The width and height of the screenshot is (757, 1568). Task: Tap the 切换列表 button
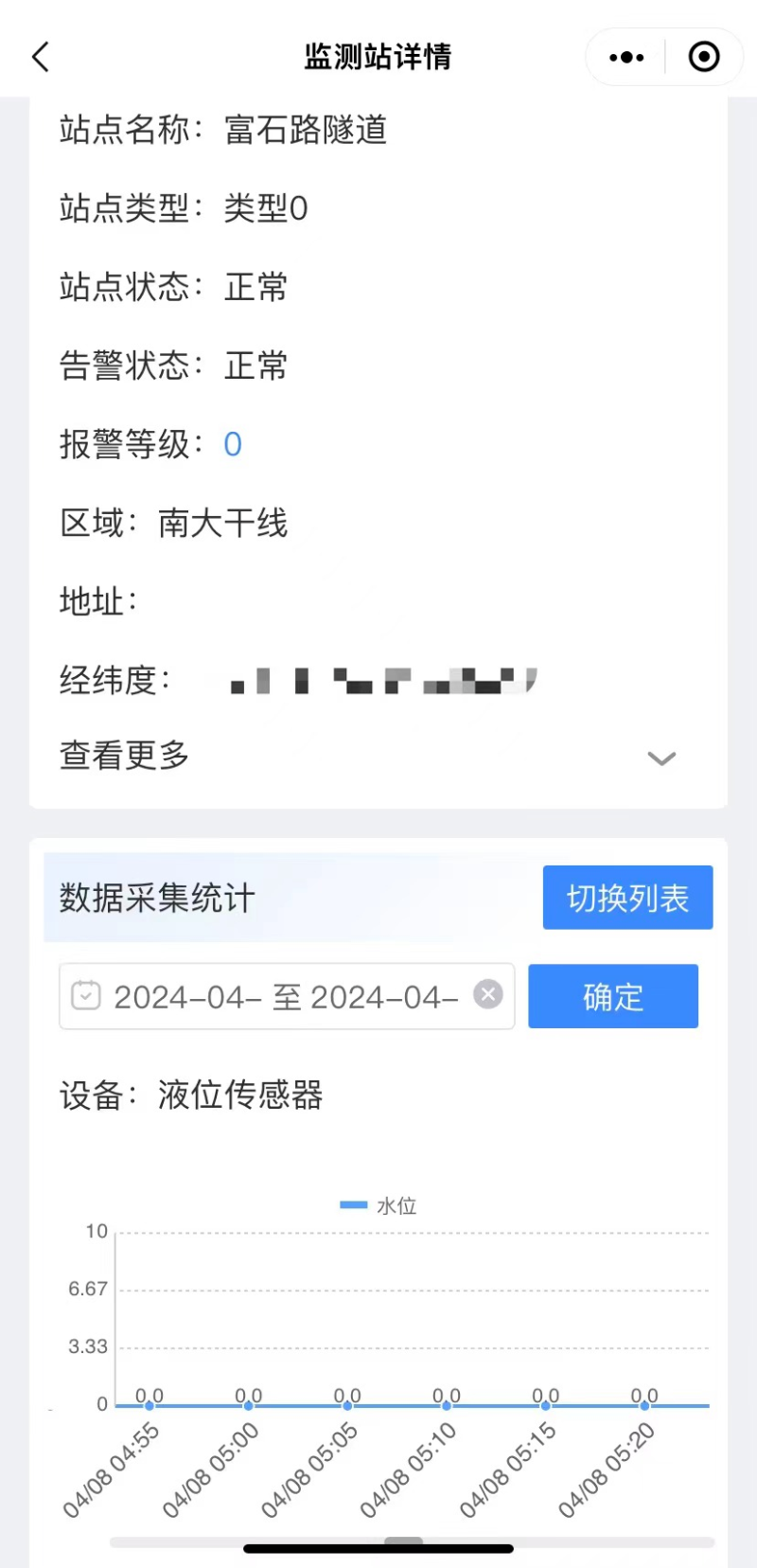[x=627, y=898]
